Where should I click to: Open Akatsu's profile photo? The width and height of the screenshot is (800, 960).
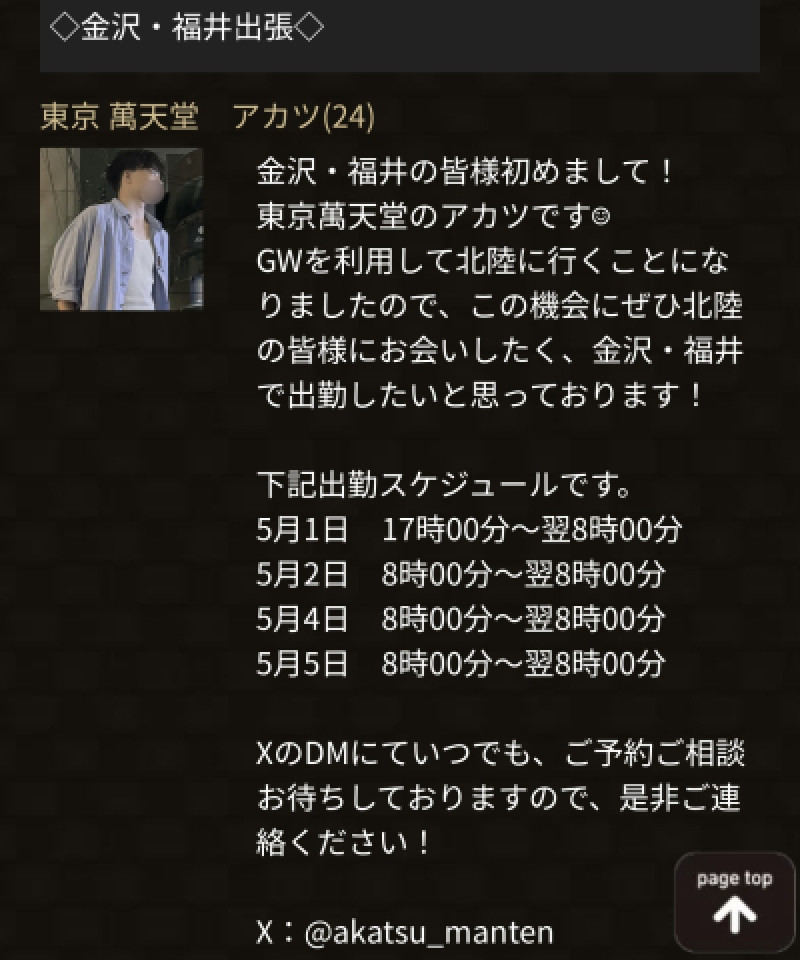click(121, 229)
